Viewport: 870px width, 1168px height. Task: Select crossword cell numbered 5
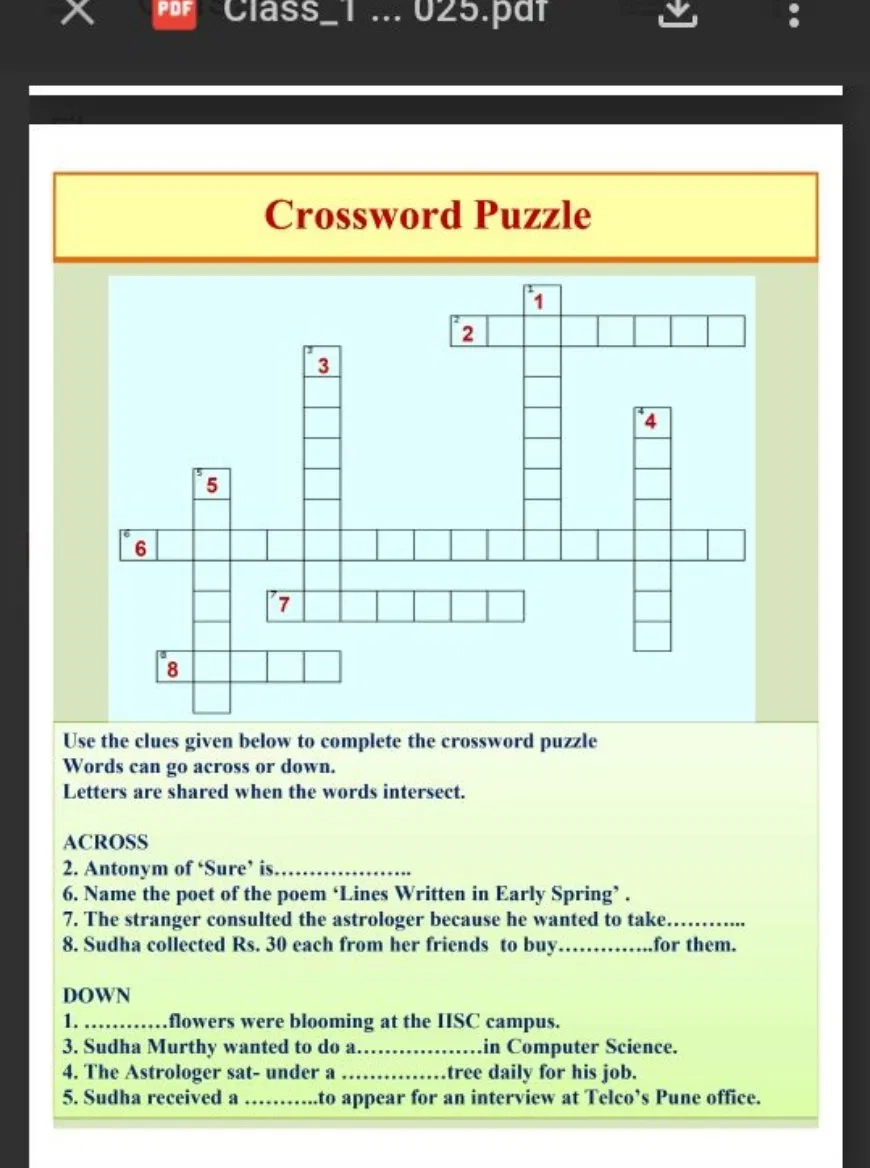(211, 485)
